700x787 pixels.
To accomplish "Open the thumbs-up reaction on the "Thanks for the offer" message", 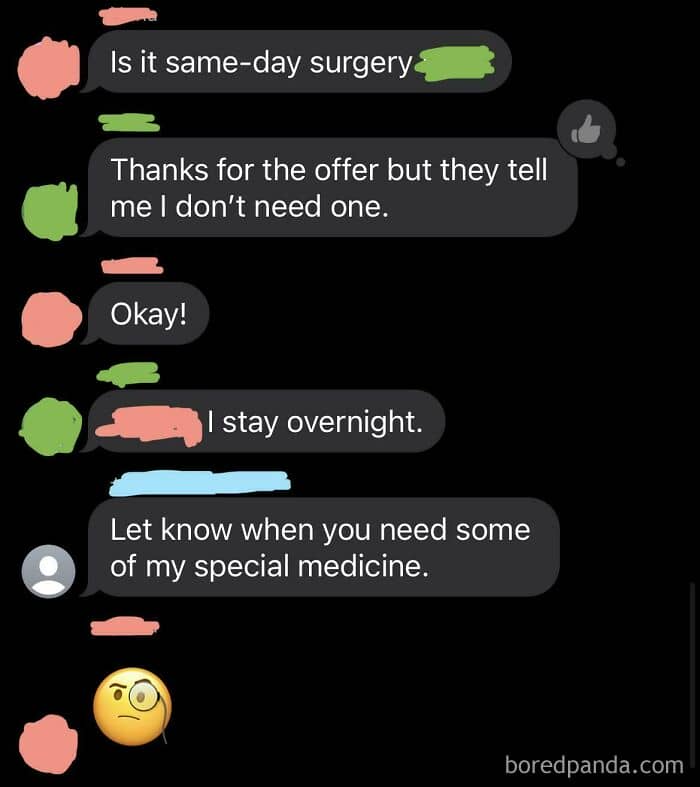I will pos(586,130).
